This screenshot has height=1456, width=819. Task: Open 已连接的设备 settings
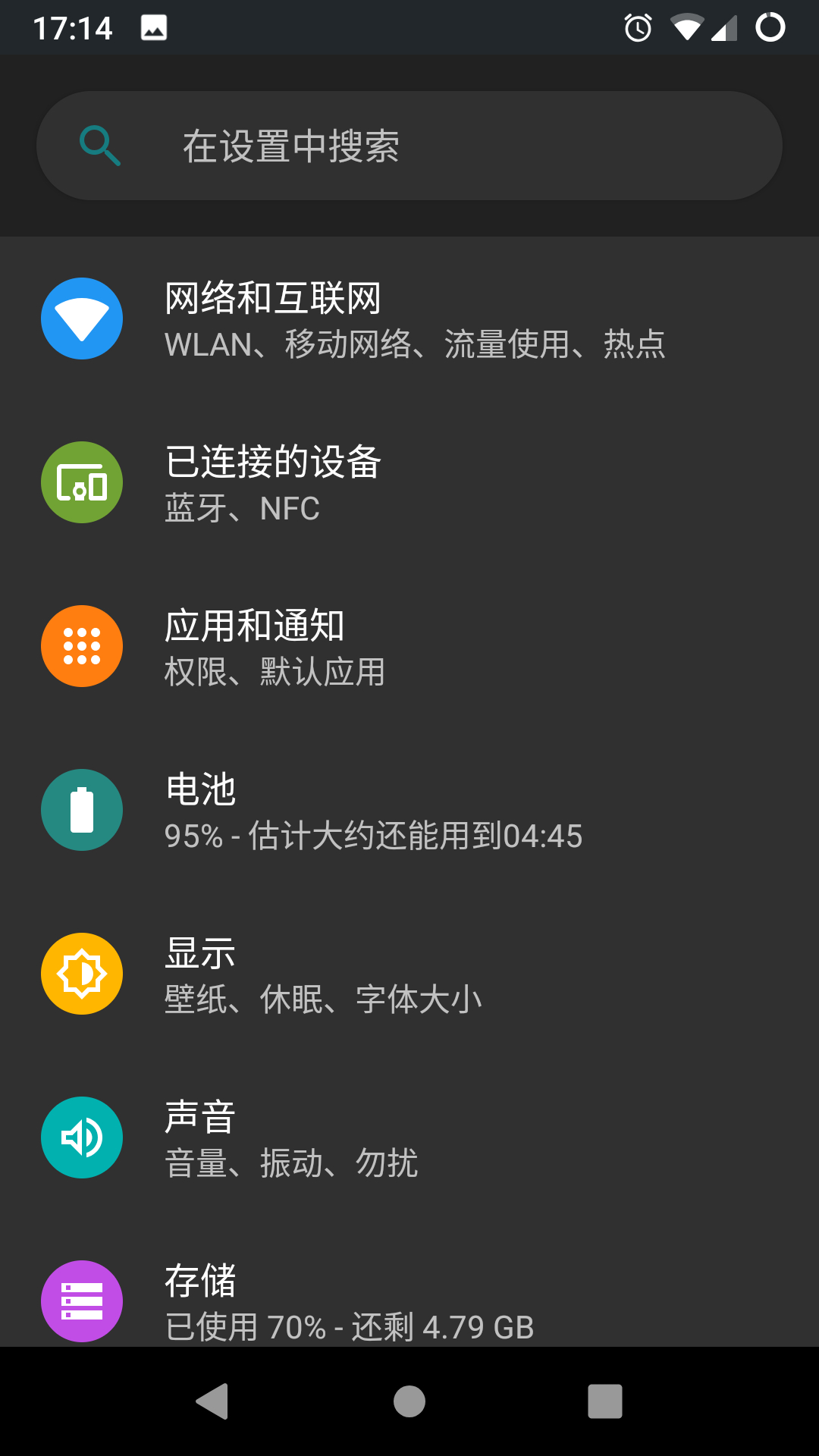pyautogui.click(x=409, y=482)
